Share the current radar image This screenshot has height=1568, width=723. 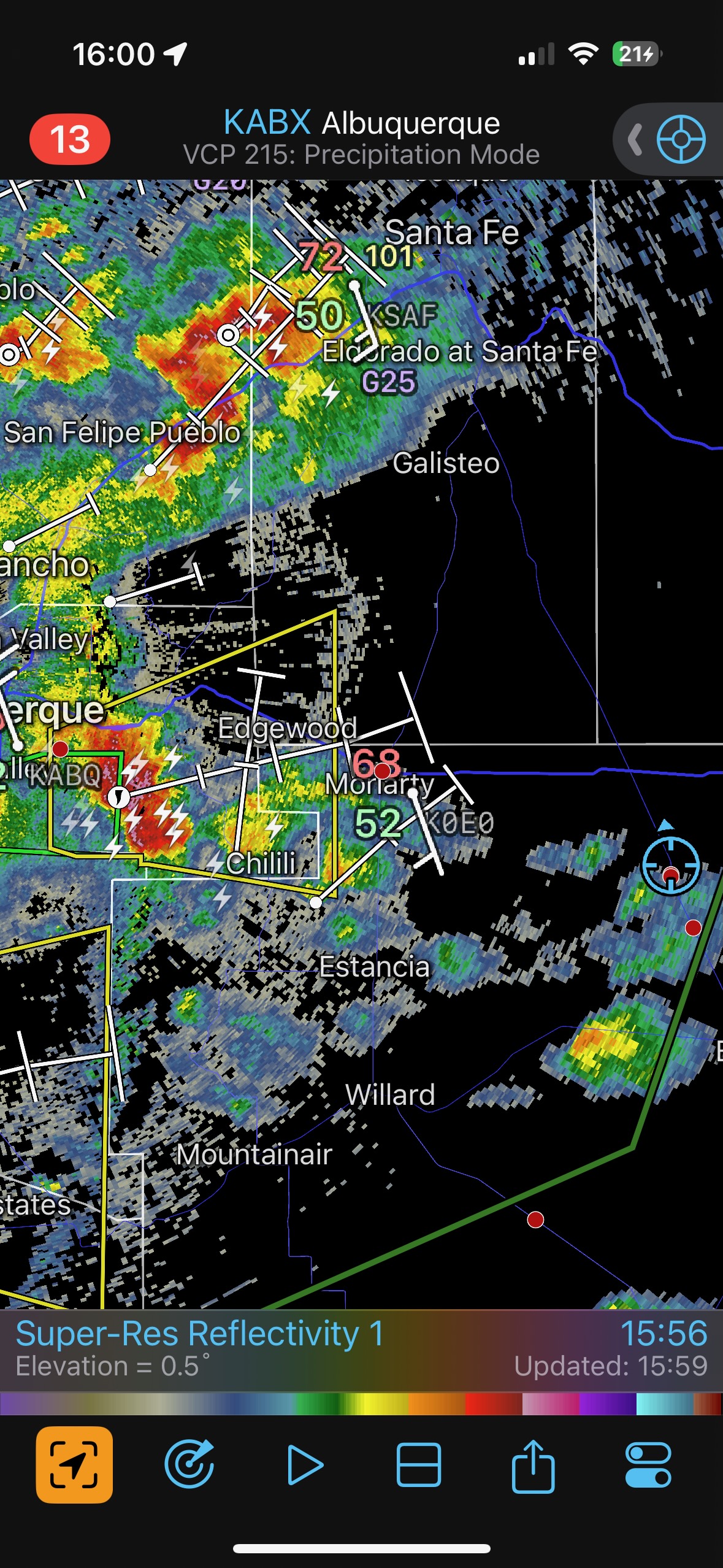click(533, 1465)
